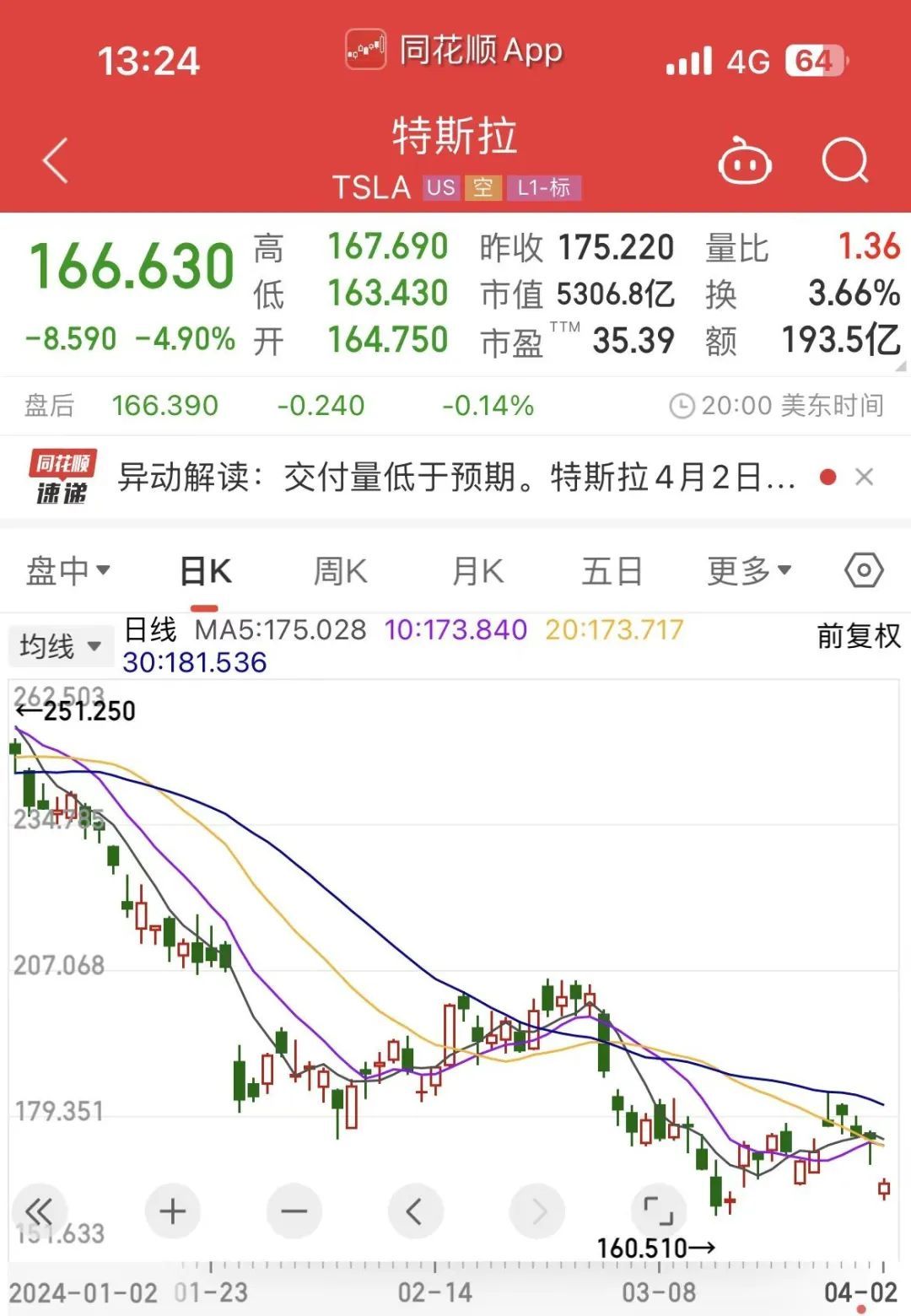
Task: Enter fullscreen chart view
Action: tap(658, 1211)
